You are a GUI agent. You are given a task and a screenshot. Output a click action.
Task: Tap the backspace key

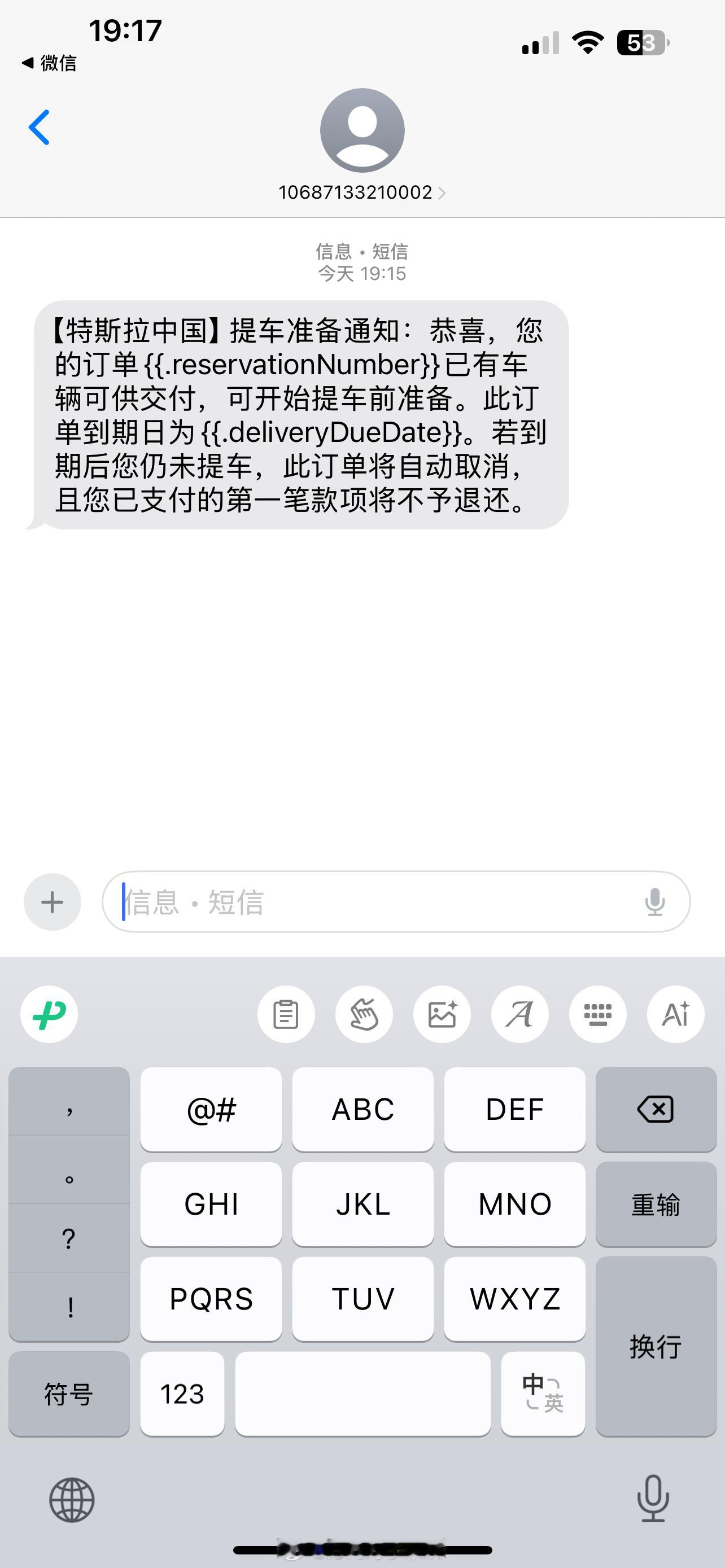[x=656, y=1109]
